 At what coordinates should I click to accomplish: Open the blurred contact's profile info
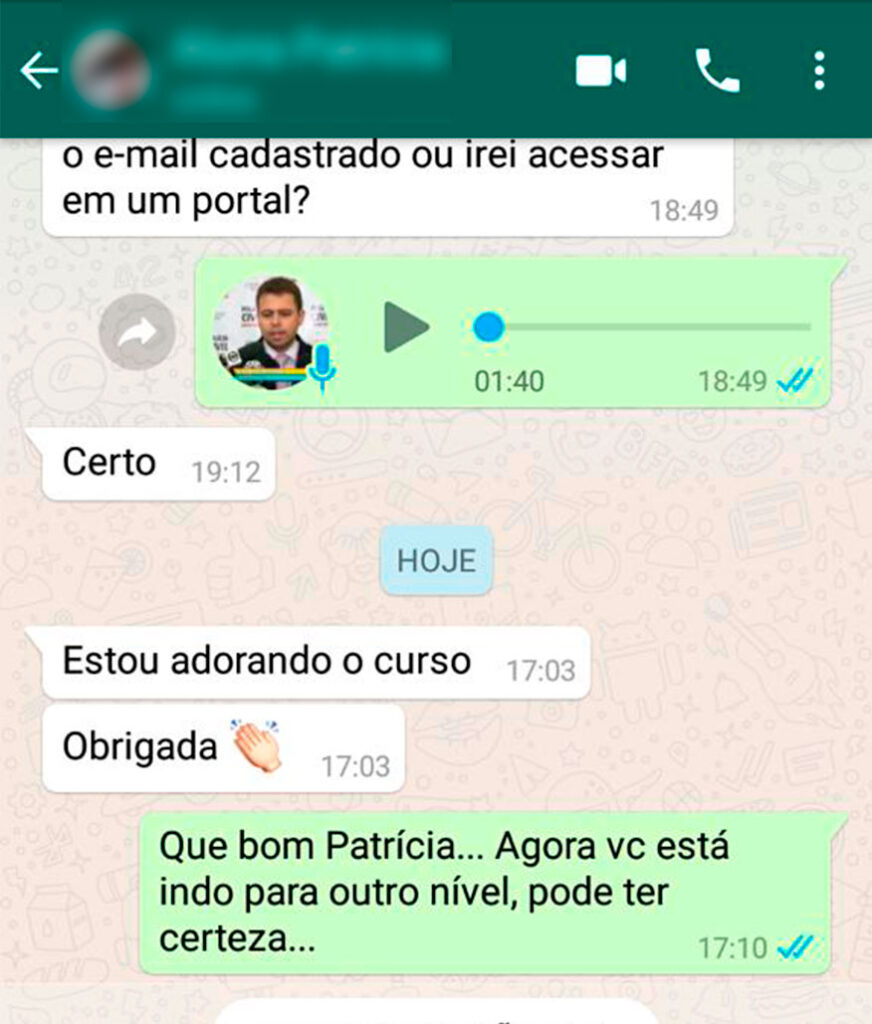click(x=300, y=68)
